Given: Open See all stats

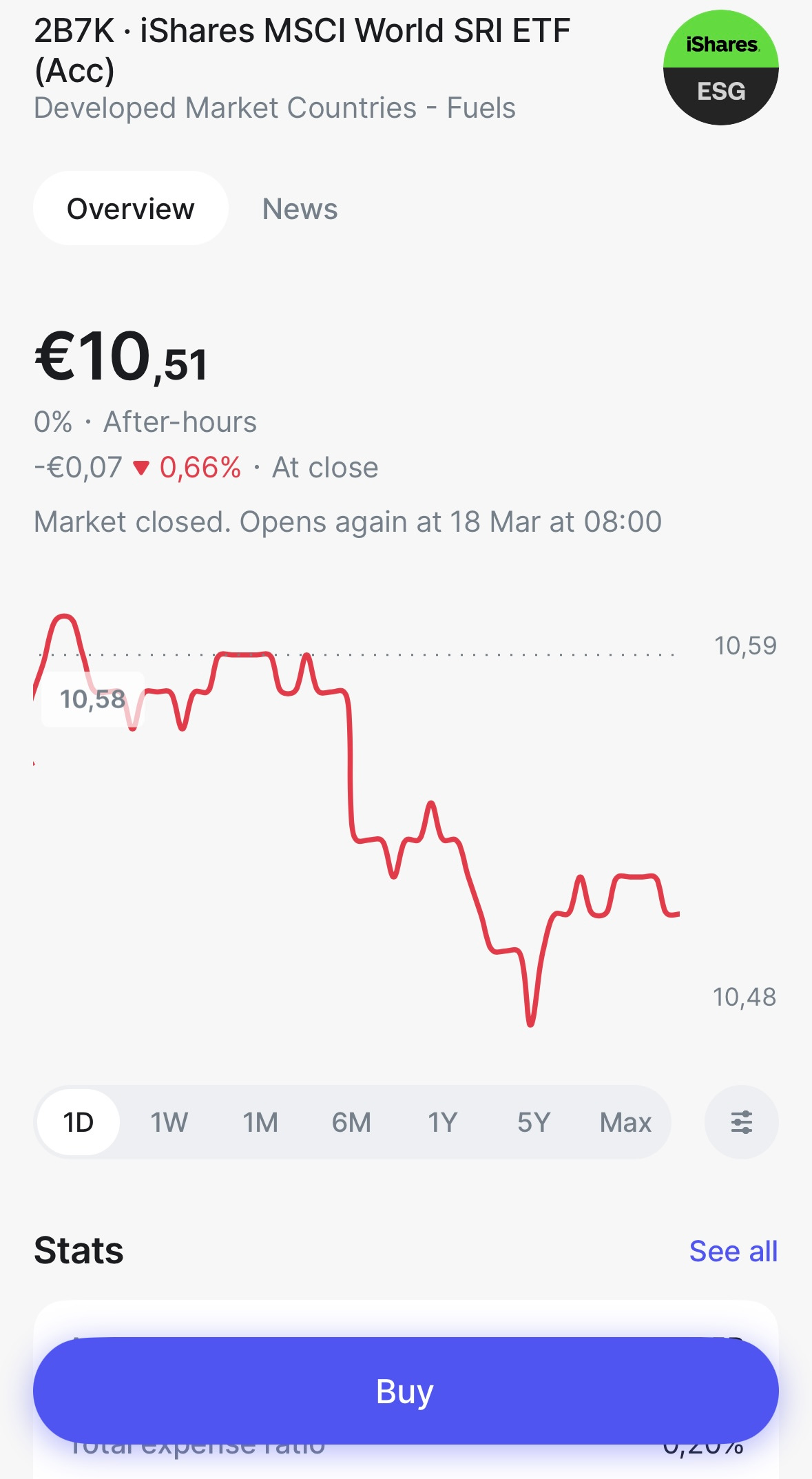Looking at the screenshot, I should (733, 1251).
